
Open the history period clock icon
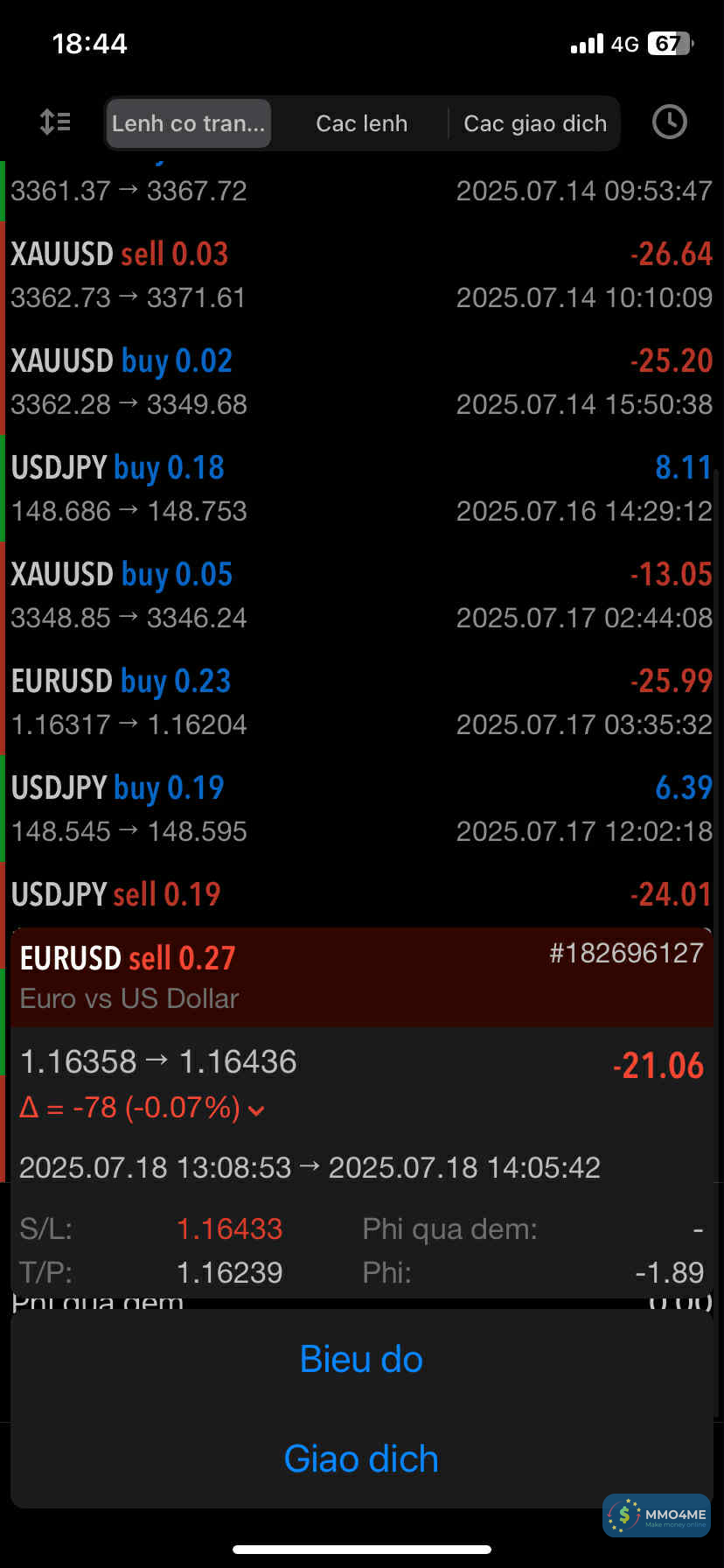669,122
